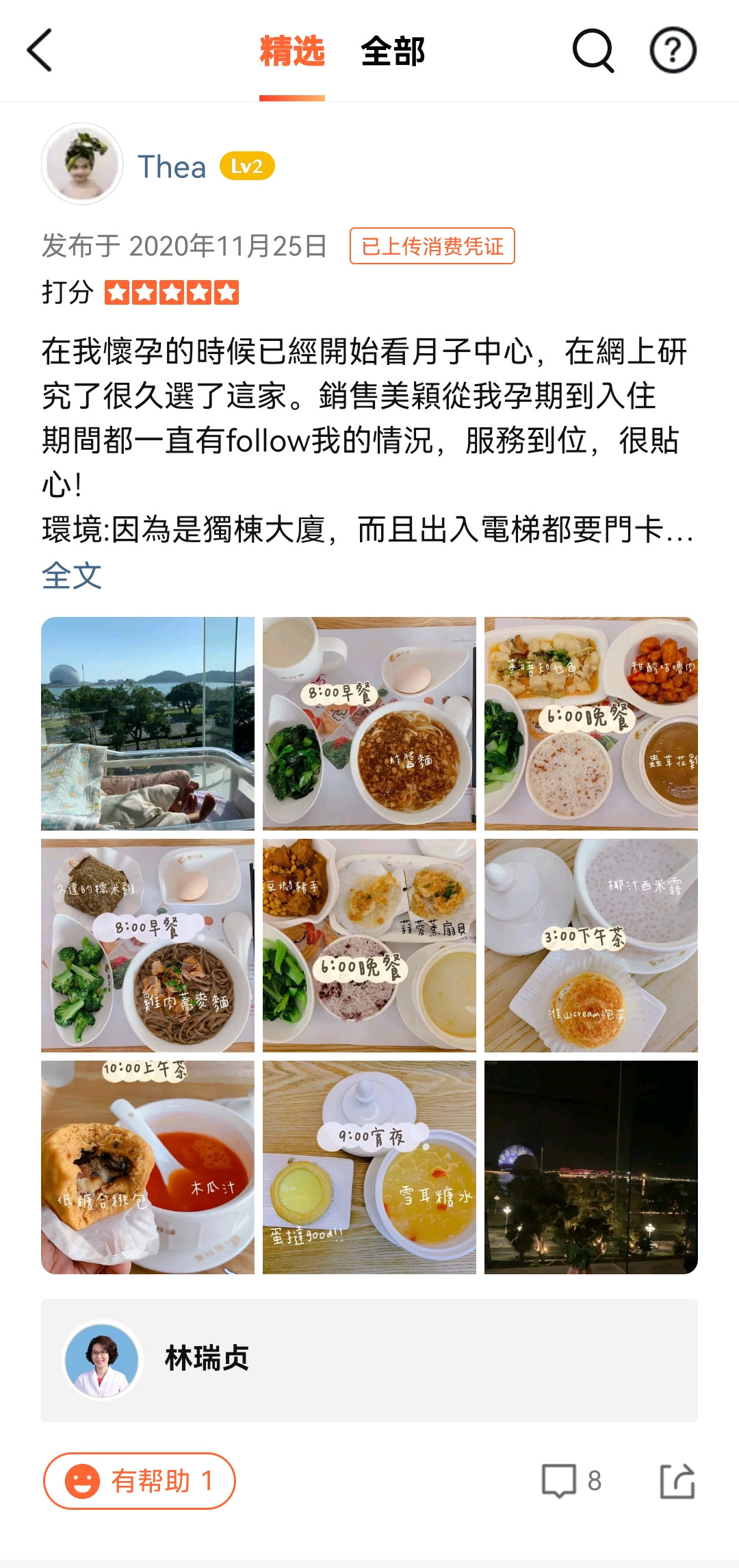View the 蒸暗知乜魚 dinner photo

click(x=591, y=724)
